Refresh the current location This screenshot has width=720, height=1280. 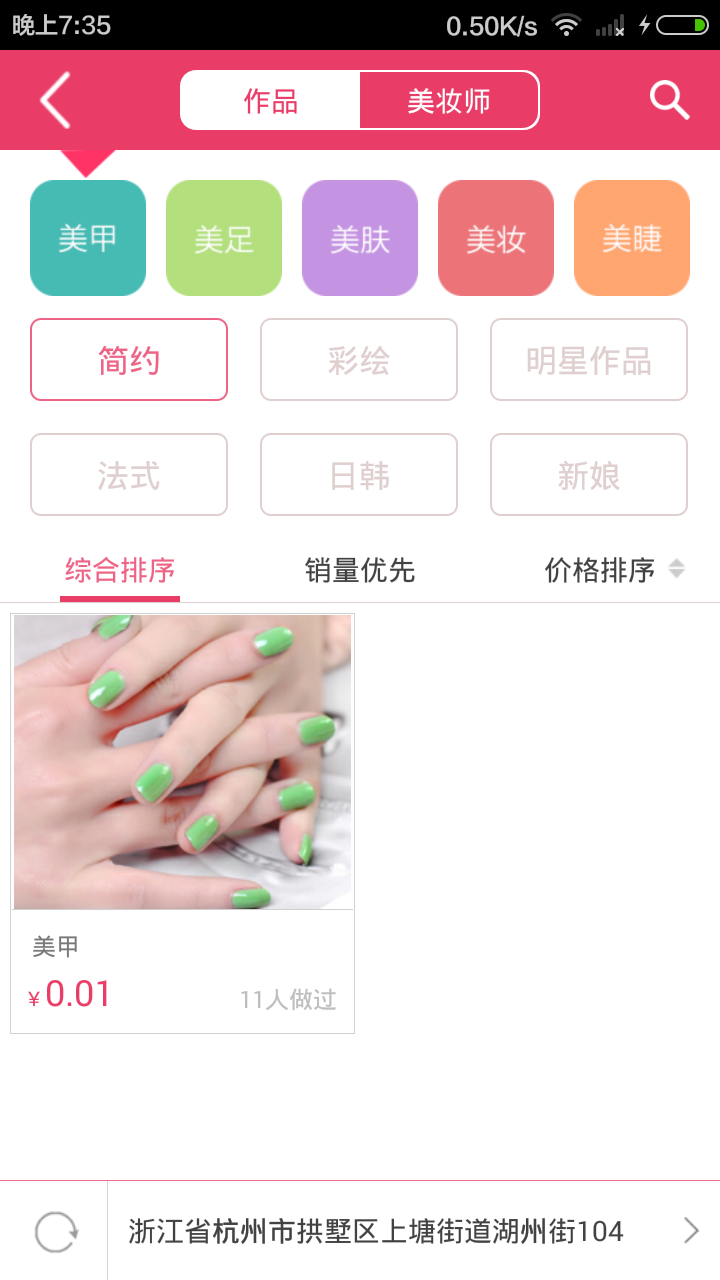[x=55, y=1231]
